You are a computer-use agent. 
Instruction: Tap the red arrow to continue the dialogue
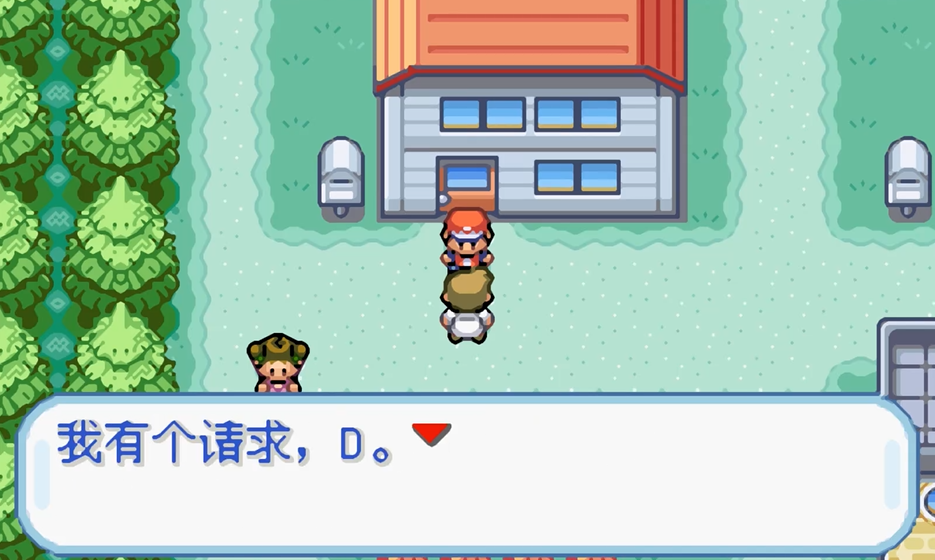click(431, 433)
